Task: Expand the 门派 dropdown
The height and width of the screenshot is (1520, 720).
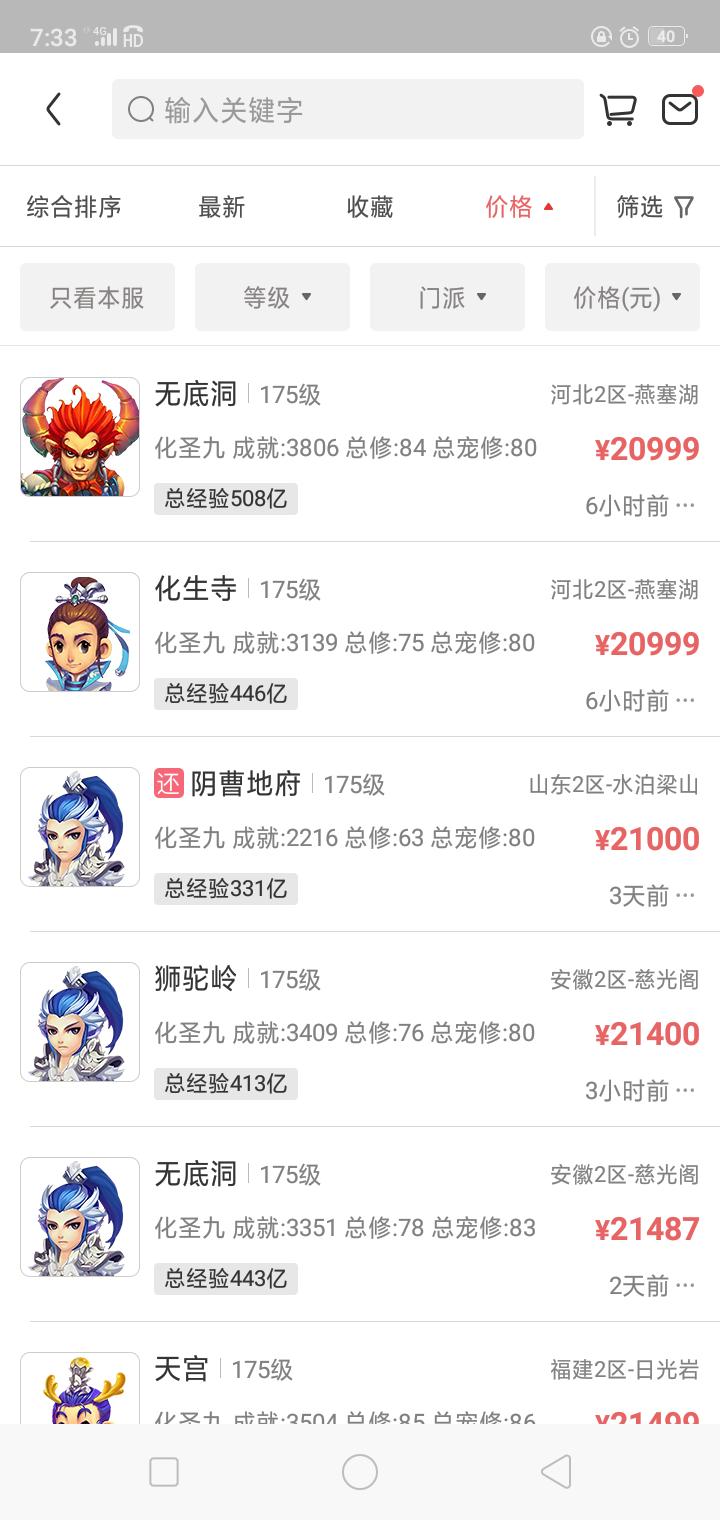Action: click(x=447, y=297)
